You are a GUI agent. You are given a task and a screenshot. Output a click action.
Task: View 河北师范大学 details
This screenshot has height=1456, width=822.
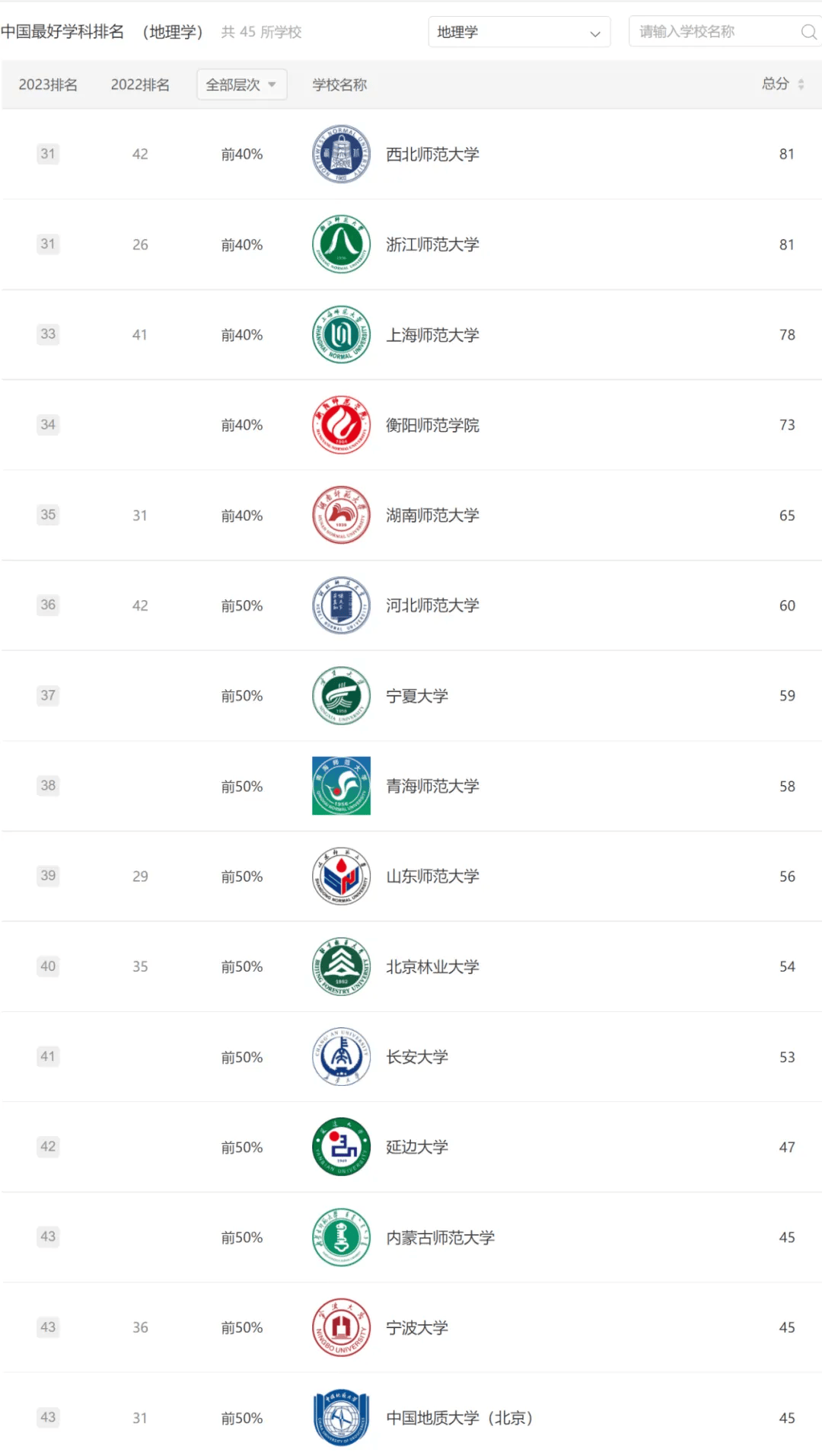(432, 605)
